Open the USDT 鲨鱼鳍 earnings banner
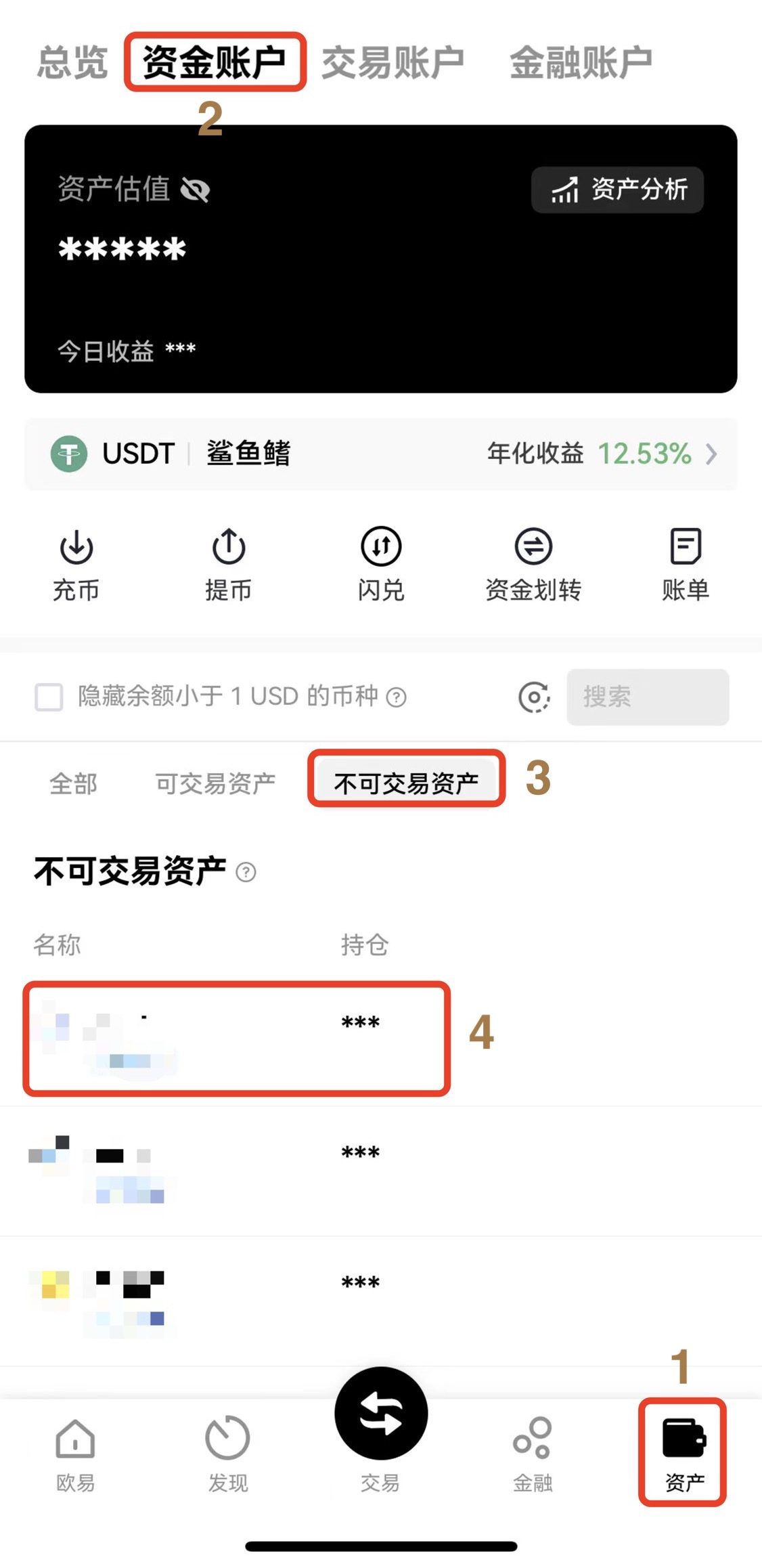 tap(380, 454)
